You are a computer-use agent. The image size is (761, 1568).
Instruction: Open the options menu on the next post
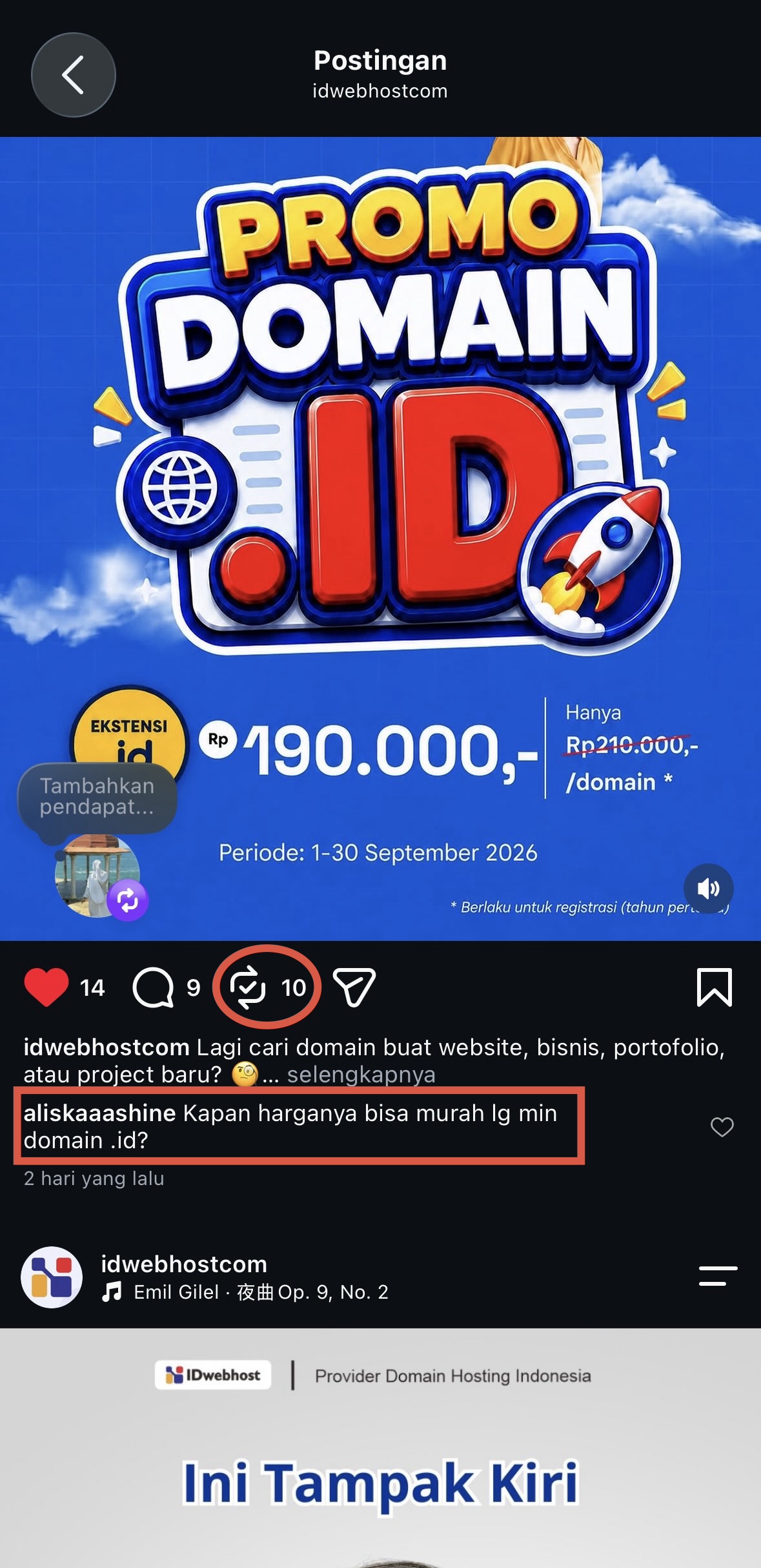(x=718, y=1276)
